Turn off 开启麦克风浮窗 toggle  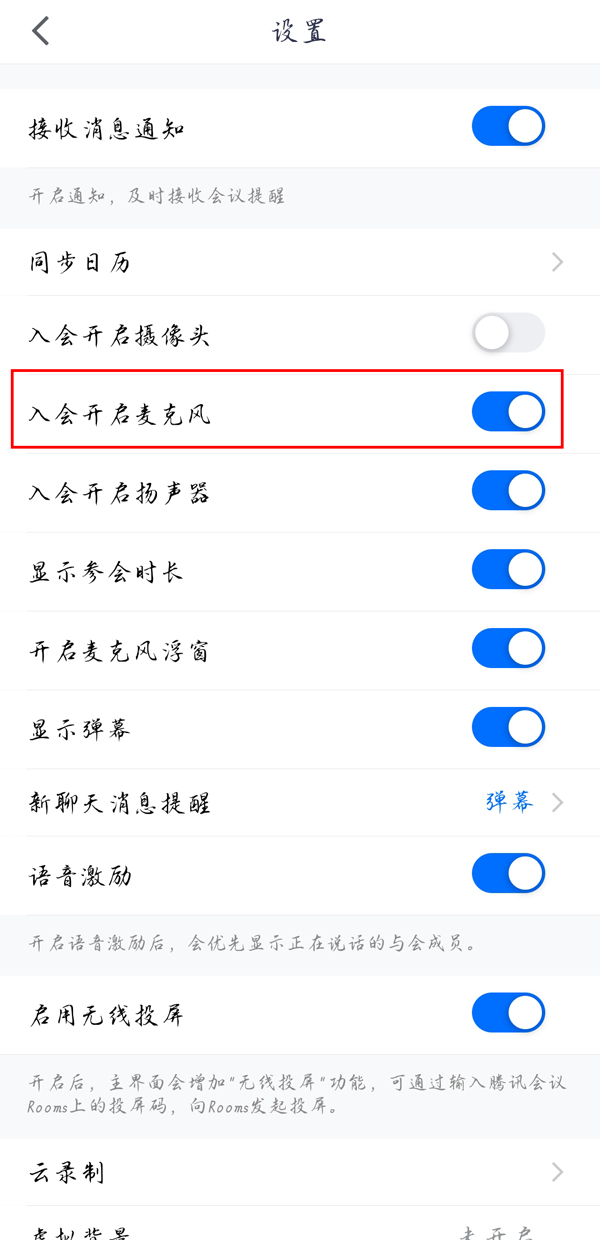[x=508, y=649]
